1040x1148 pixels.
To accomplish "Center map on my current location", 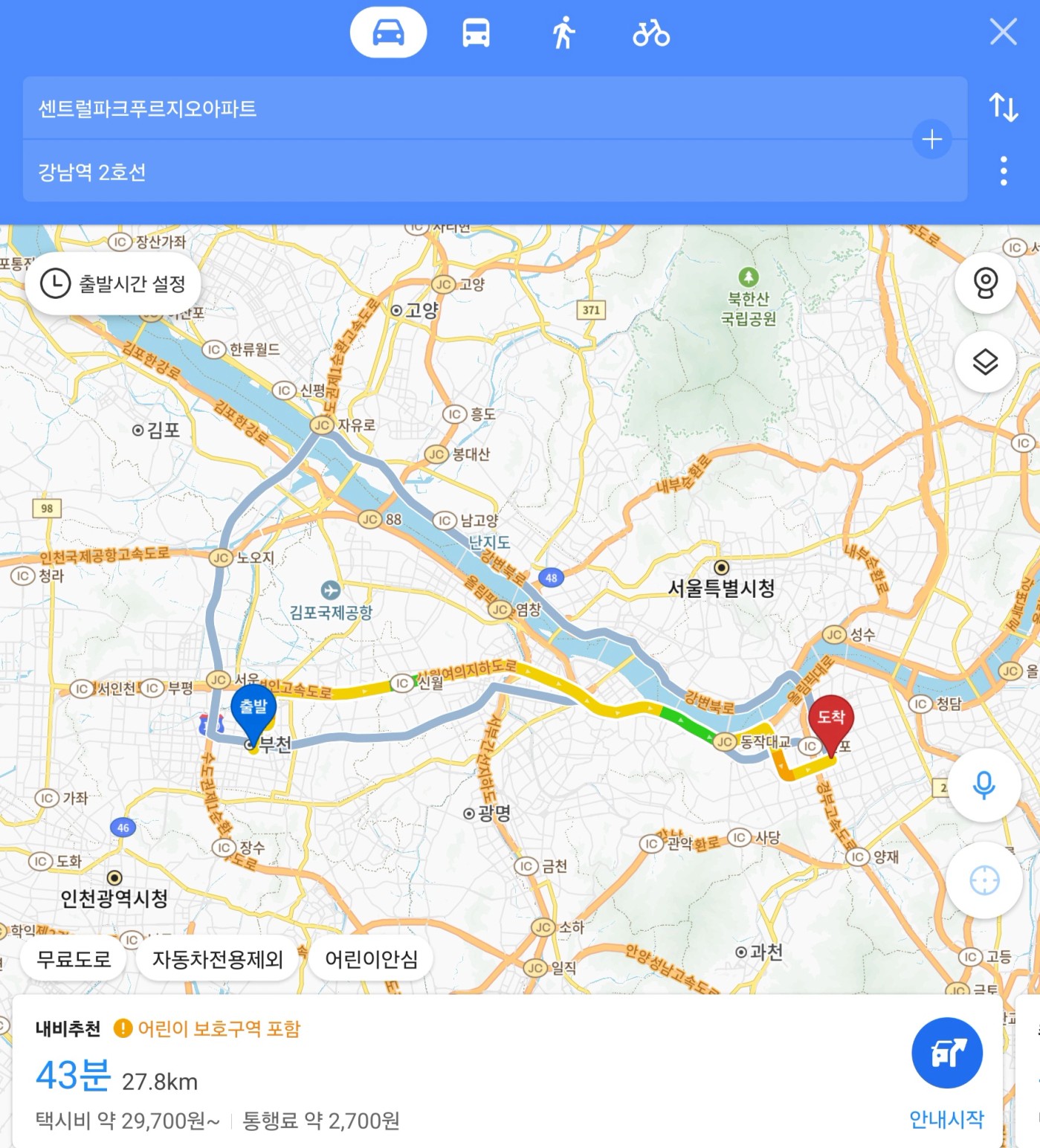I will tap(984, 880).
